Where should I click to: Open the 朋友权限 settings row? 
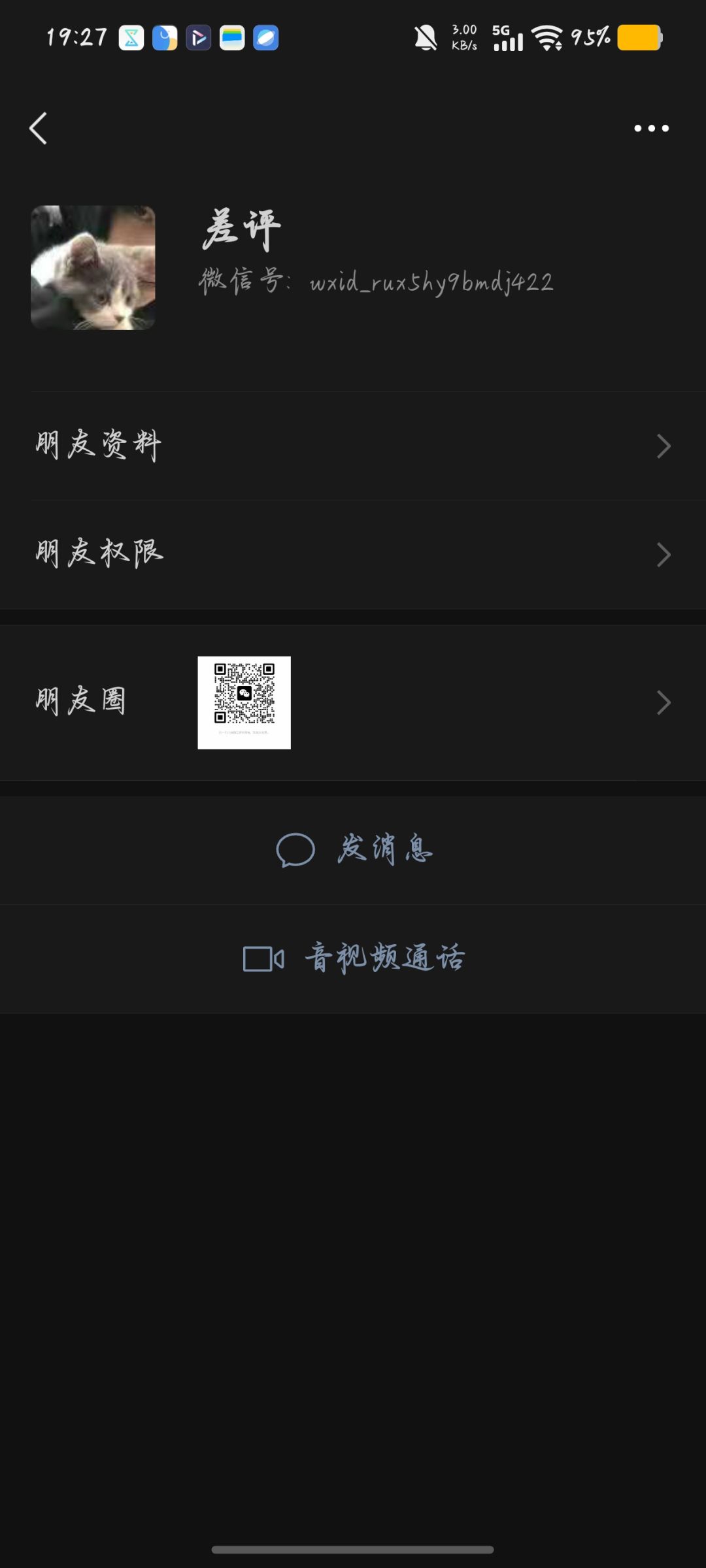(x=353, y=554)
